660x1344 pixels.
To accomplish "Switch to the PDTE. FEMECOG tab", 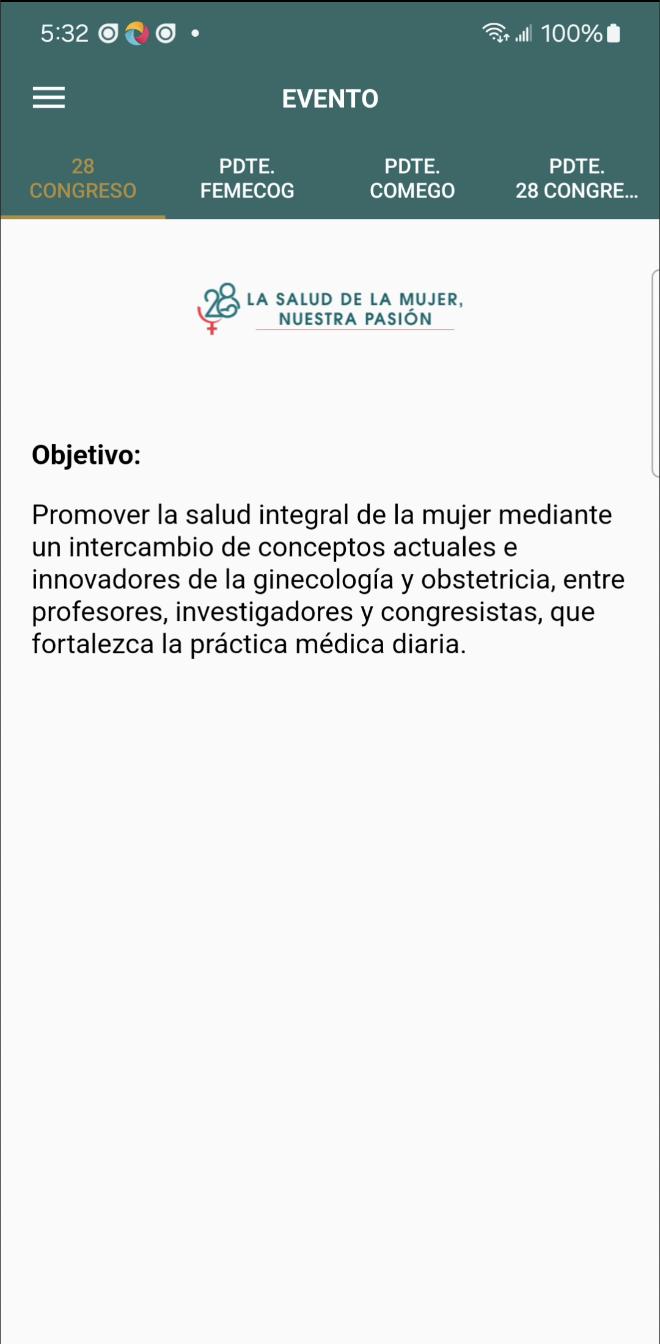I will coord(247,179).
